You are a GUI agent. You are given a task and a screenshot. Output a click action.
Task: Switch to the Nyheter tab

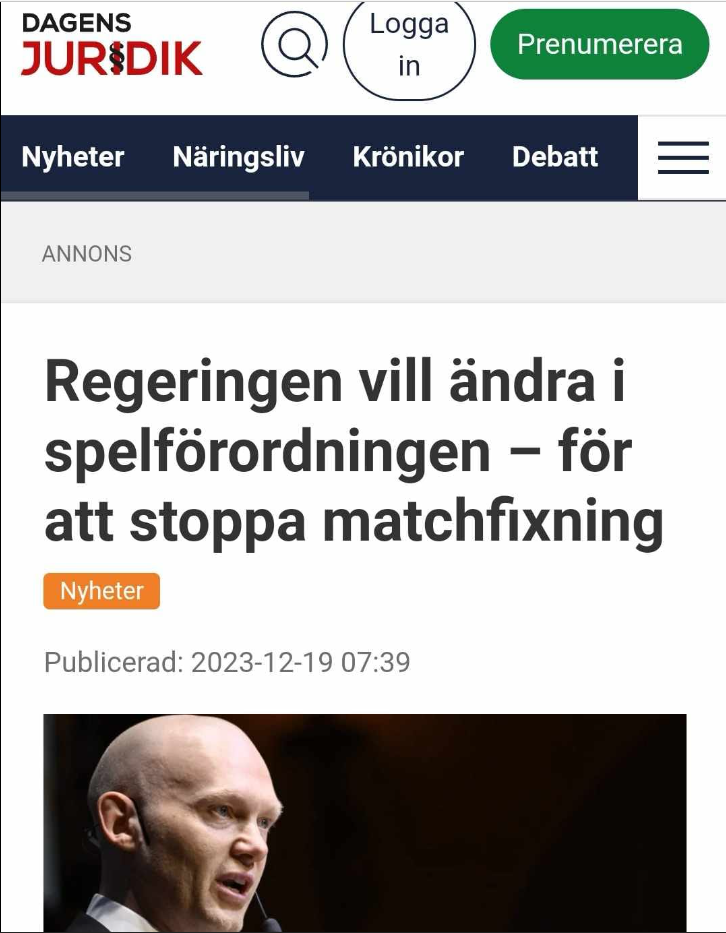point(73,157)
